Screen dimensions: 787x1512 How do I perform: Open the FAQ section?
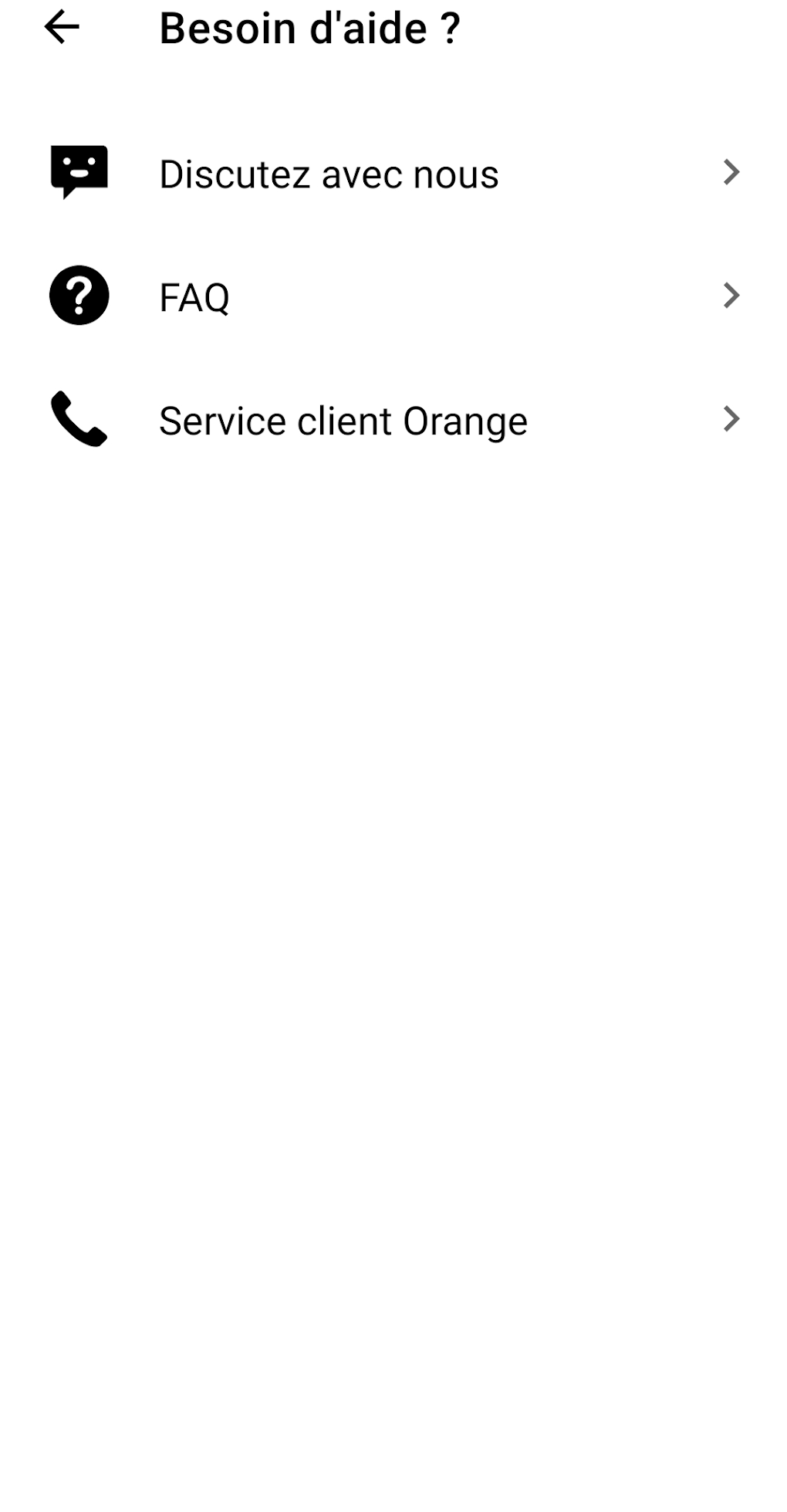(x=393, y=296)
